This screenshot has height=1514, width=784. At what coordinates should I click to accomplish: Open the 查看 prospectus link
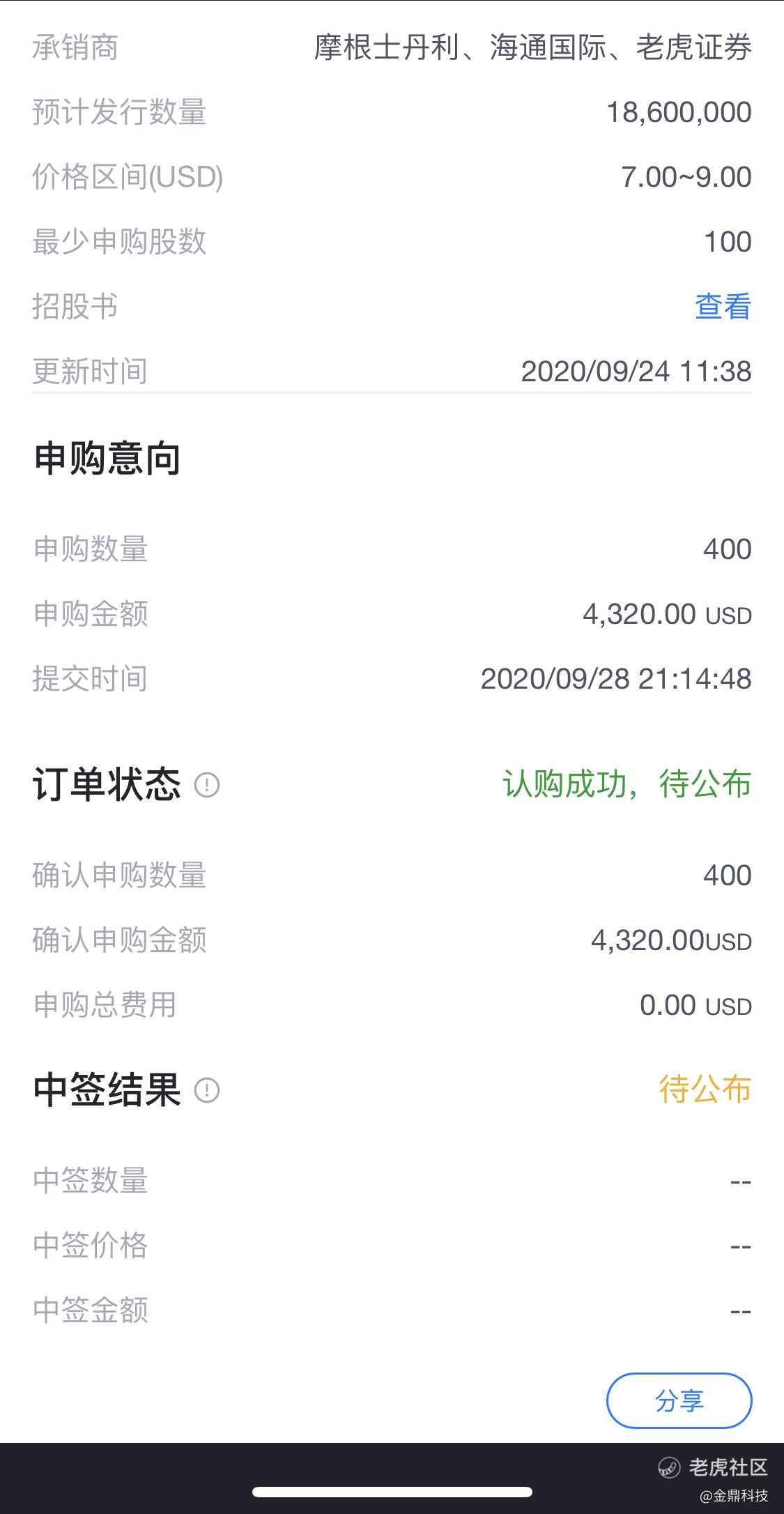[723, 307]
